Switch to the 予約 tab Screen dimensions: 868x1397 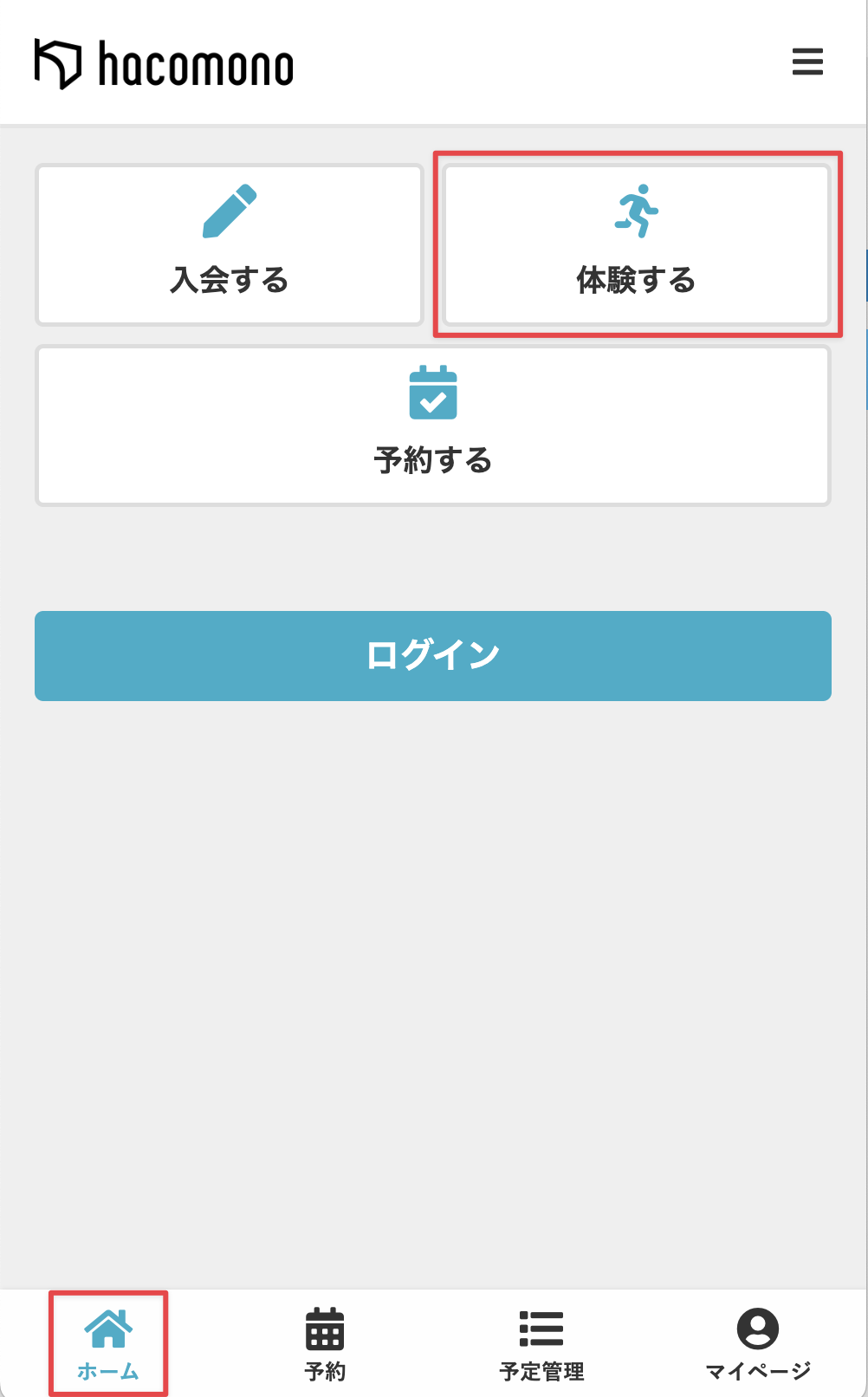point(325,1344)
